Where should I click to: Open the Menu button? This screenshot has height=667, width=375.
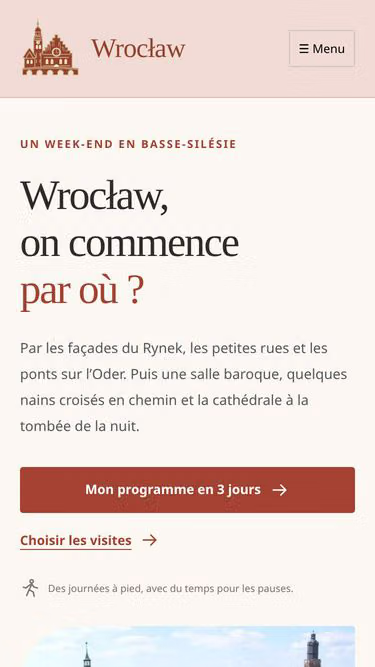click(x=322, y=48)
